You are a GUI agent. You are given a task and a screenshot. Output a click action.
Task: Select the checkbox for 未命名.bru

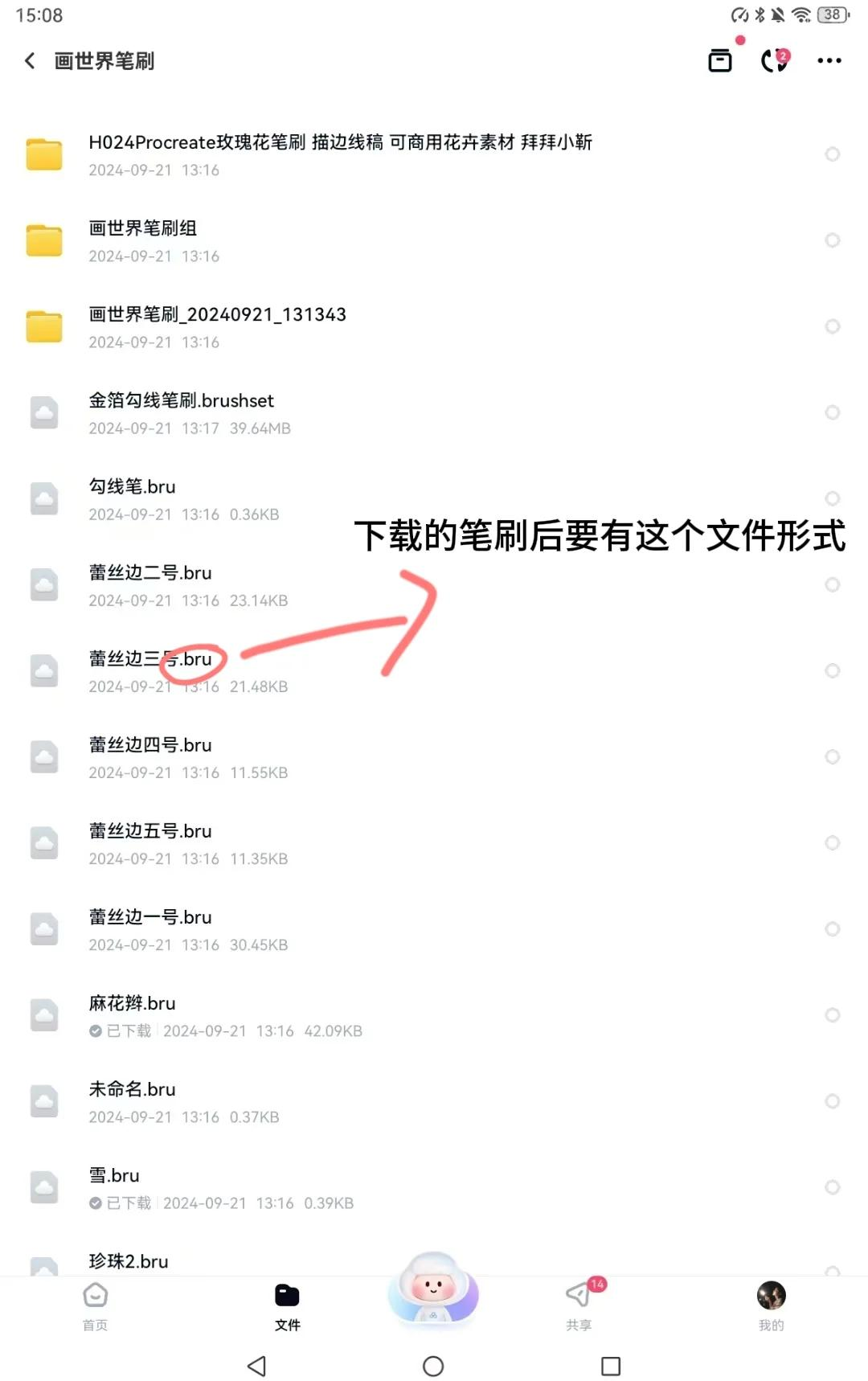(x=833, y=1100)
